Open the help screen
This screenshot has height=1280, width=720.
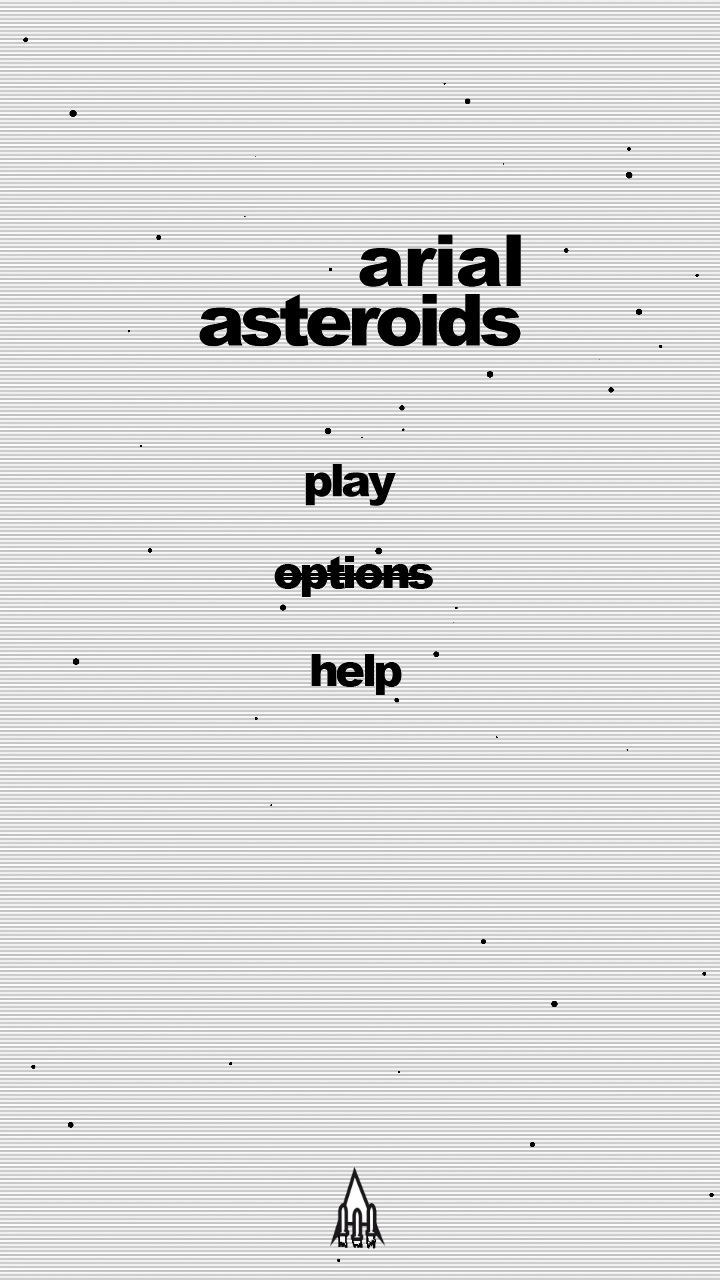[355, 671]
